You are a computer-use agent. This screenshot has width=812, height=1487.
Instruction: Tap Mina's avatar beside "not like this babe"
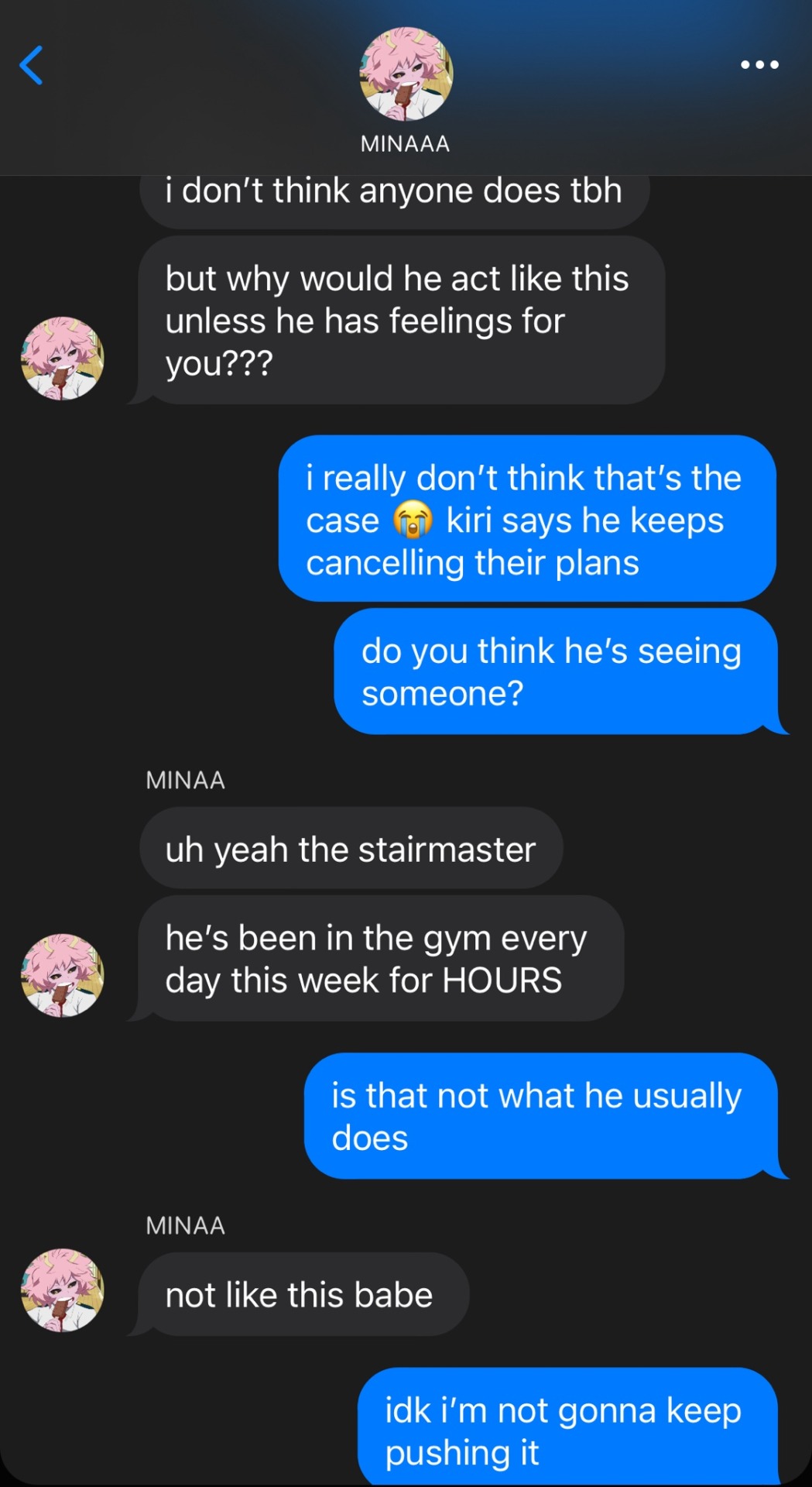click(x=62, y=1290)
